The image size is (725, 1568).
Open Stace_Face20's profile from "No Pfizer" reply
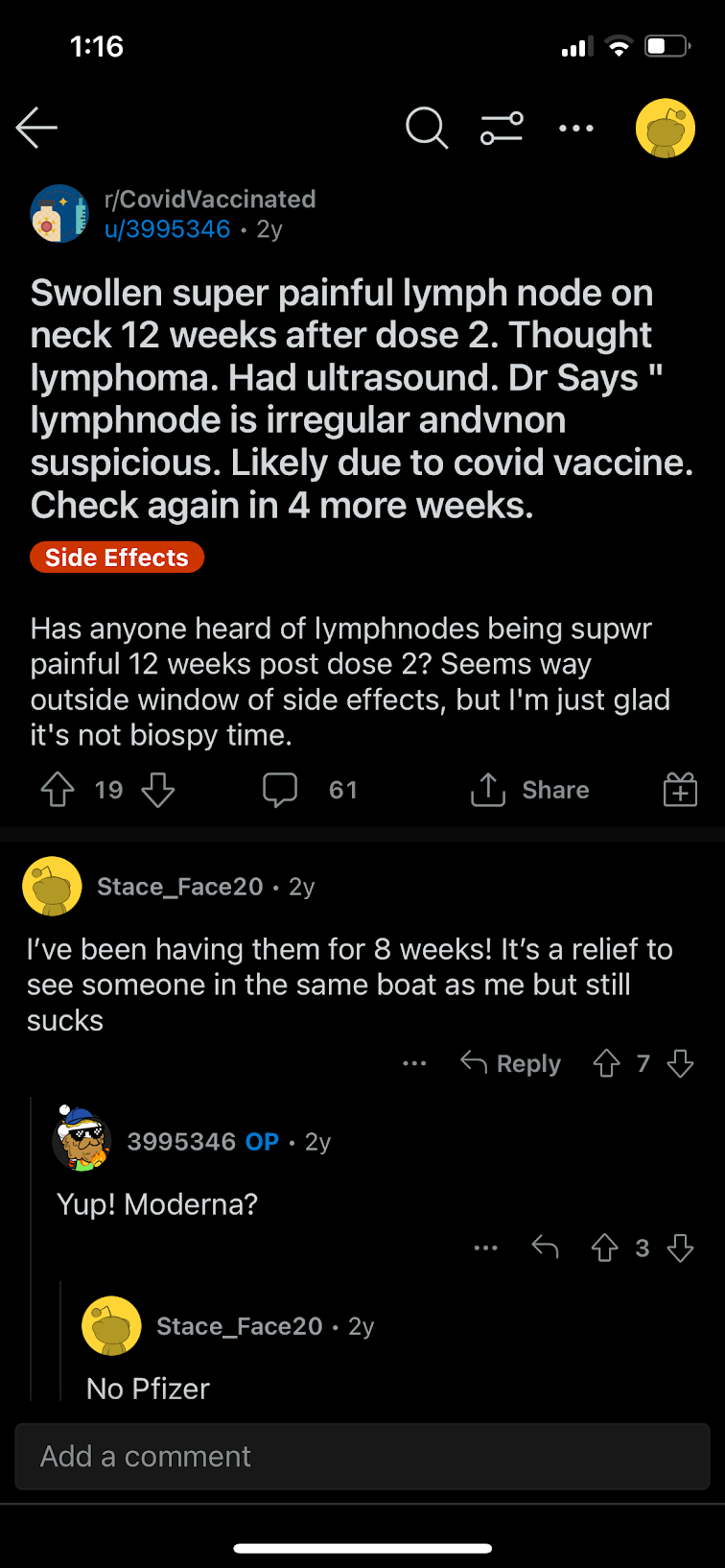[239, 1326]
